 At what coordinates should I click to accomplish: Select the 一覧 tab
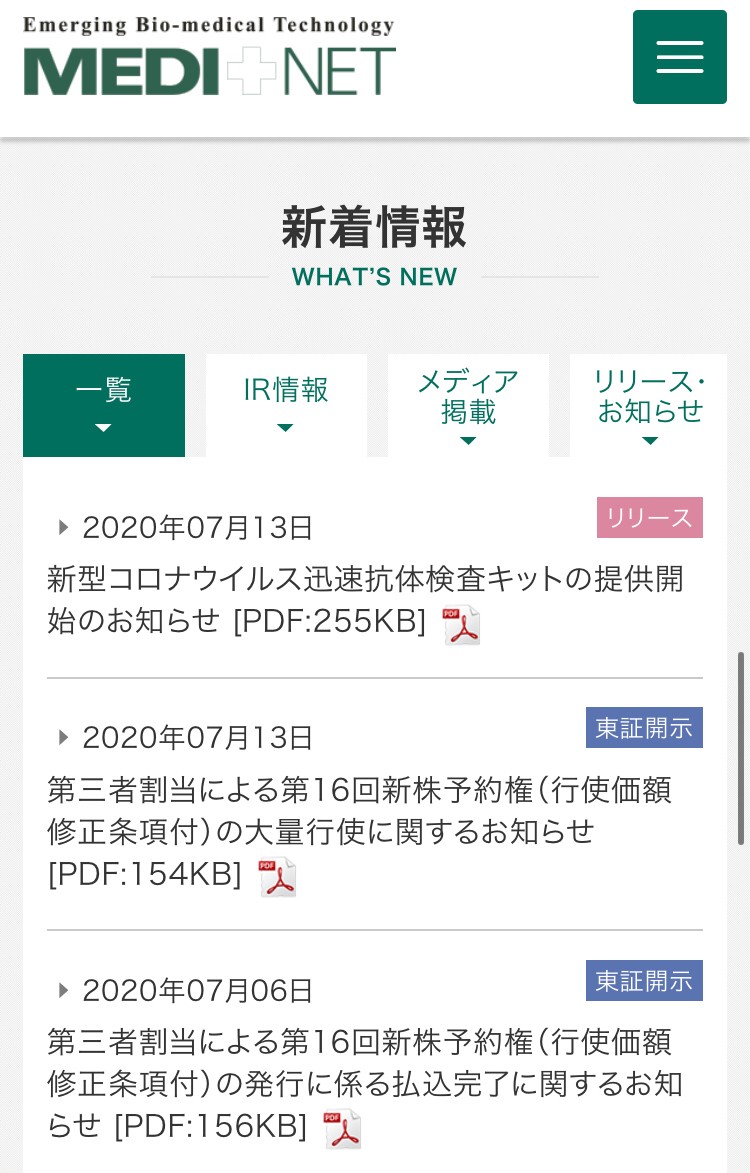pyautogui.click(x=104, y=405)
